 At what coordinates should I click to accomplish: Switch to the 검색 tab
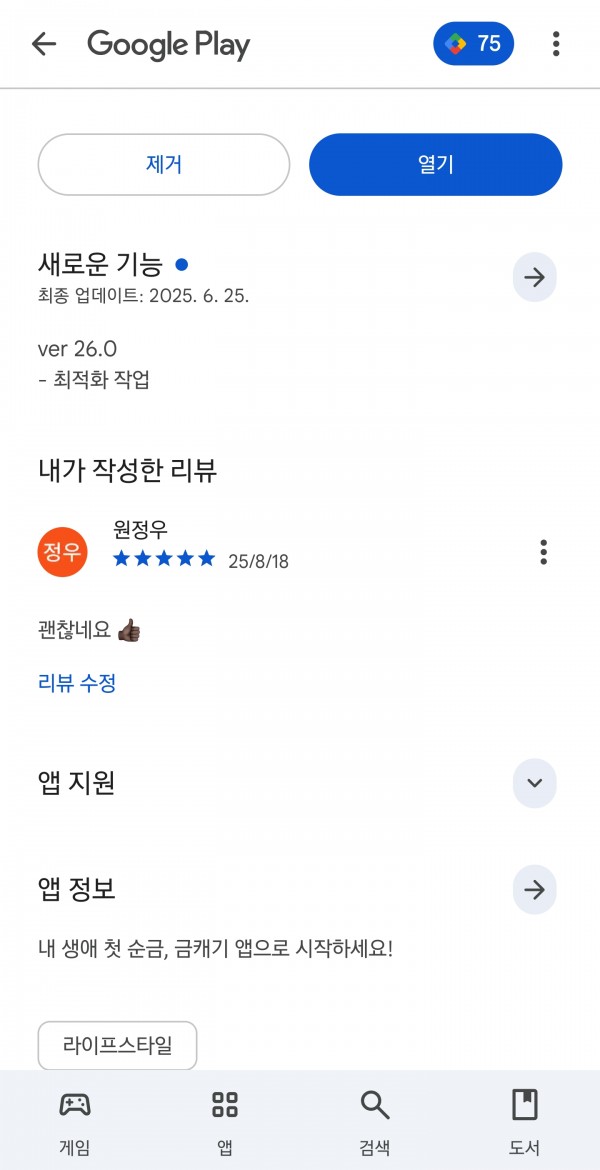(x=375, y=1121)
